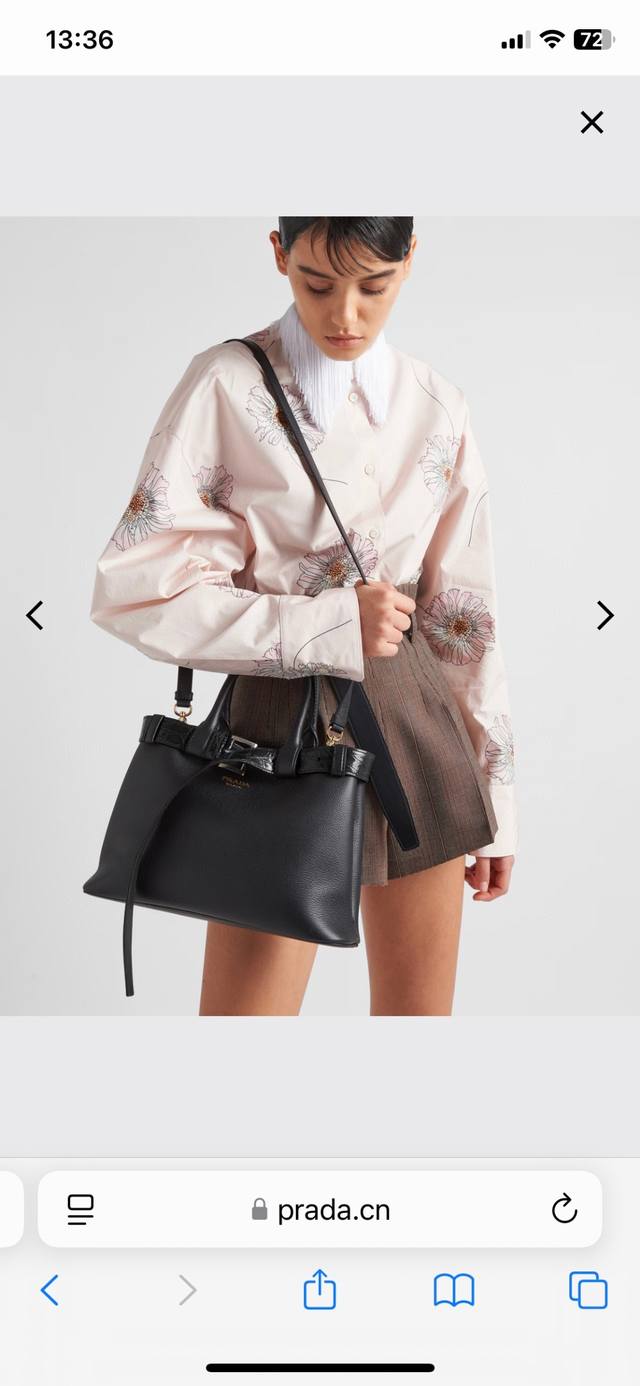Open the page format menu in address bar
The width and height of the screenshot is (640, 1386).
(x=81, y=1210)
